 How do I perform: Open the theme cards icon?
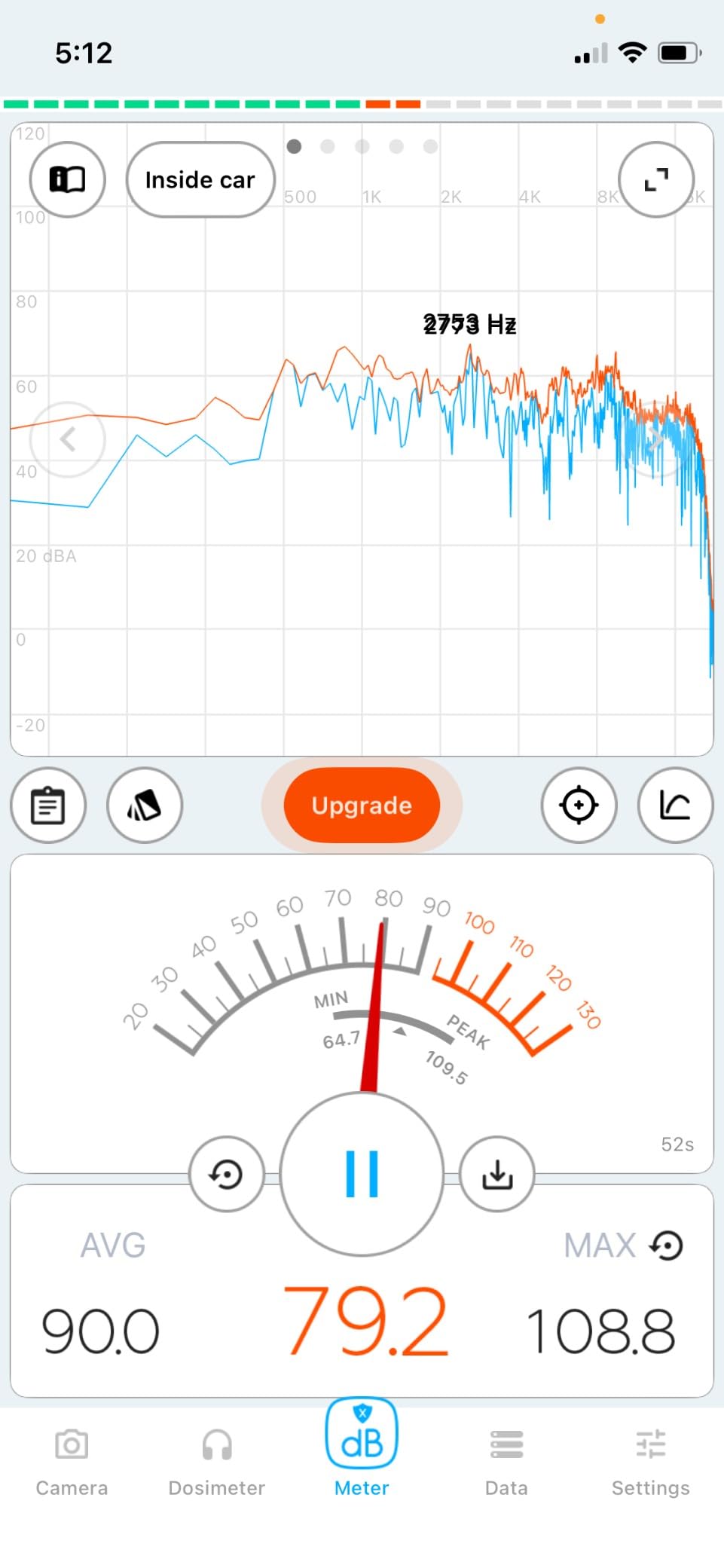coord(145,805)
